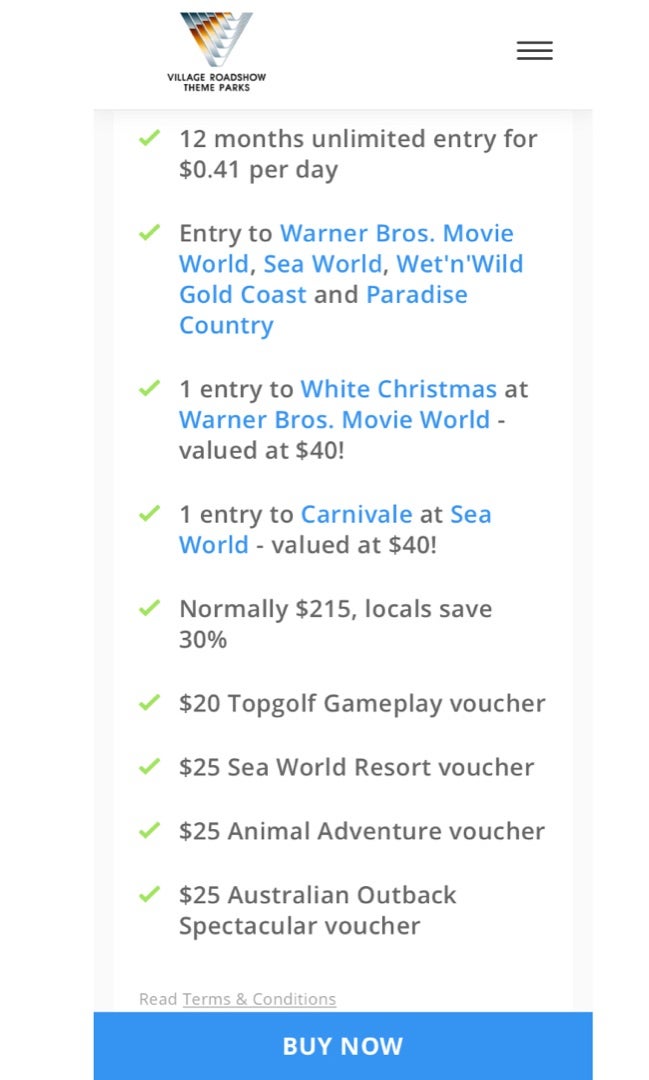Tap the BUY NOW button
The image size is (649, 1080).
point(342,1046)
